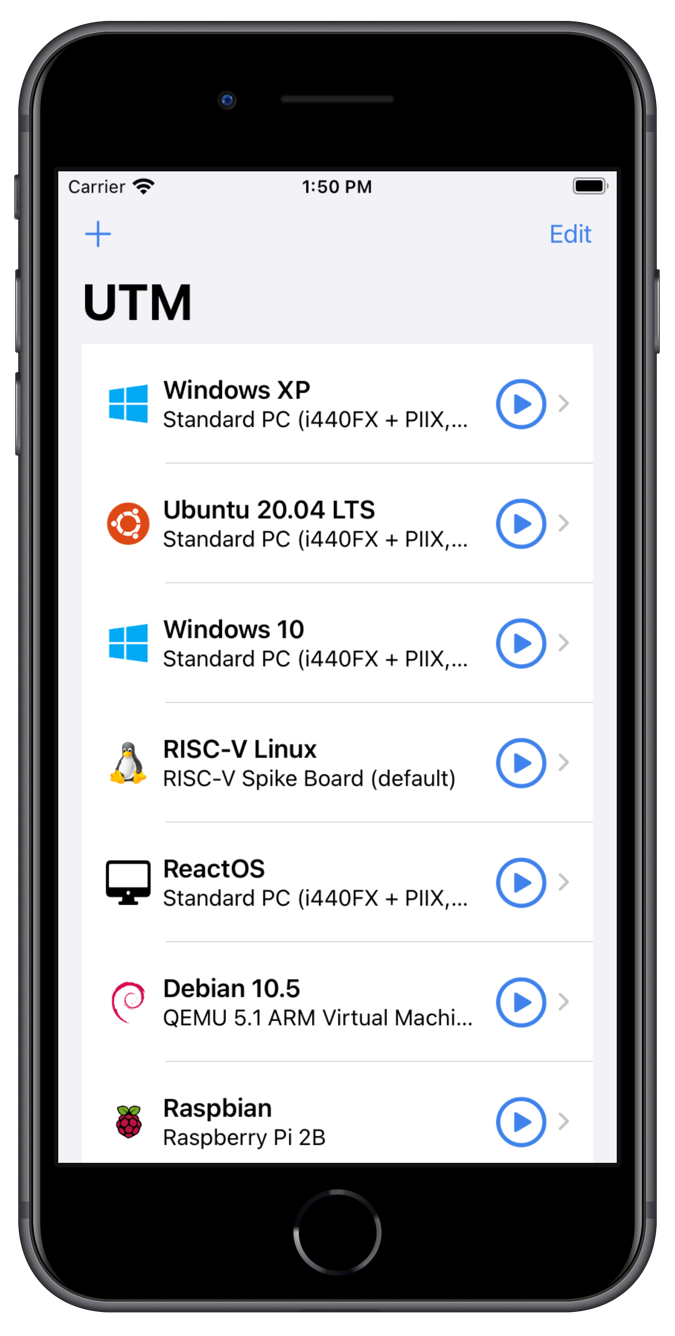The width and height of the screenshot is (675, 1336).
Task: Open the RISC-V Linux entry
Action: (300, 763)
